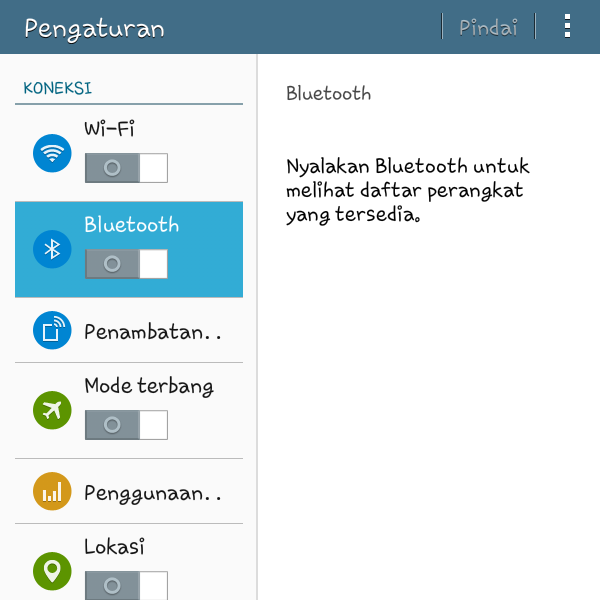Switch on the Lokasi toggle
The height and width of the screenshot is (600, 600).
126,585
